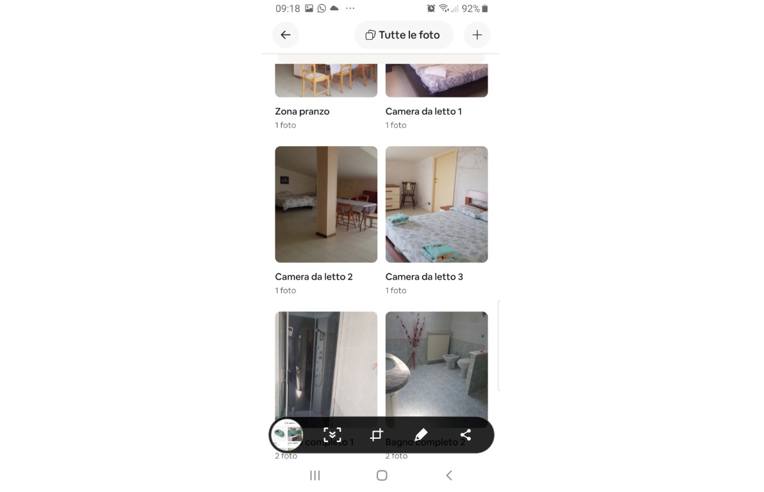Crop the captured screenshot

[x=376, y=435]
